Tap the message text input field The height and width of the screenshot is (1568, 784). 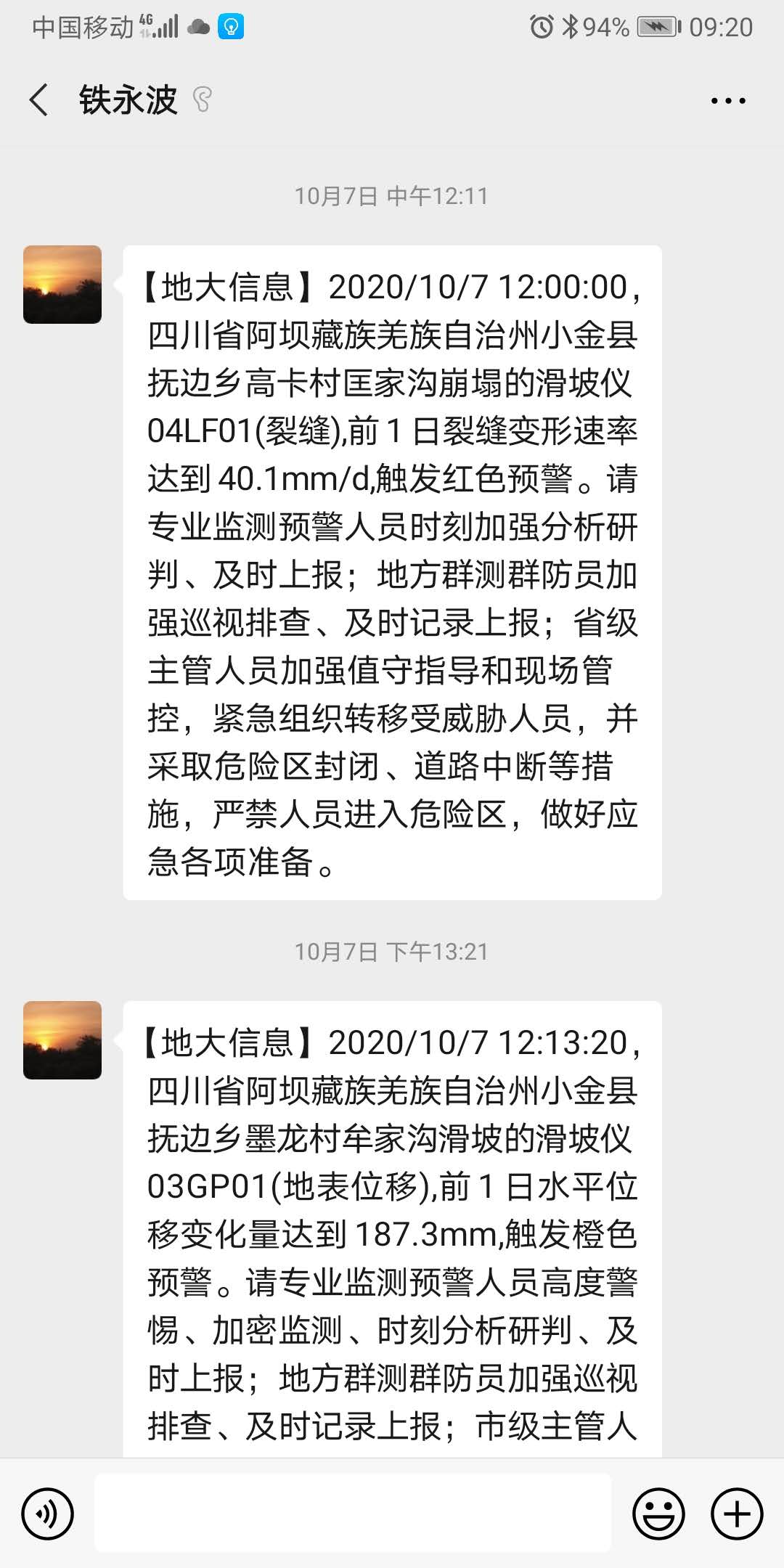pos(353,1514)
